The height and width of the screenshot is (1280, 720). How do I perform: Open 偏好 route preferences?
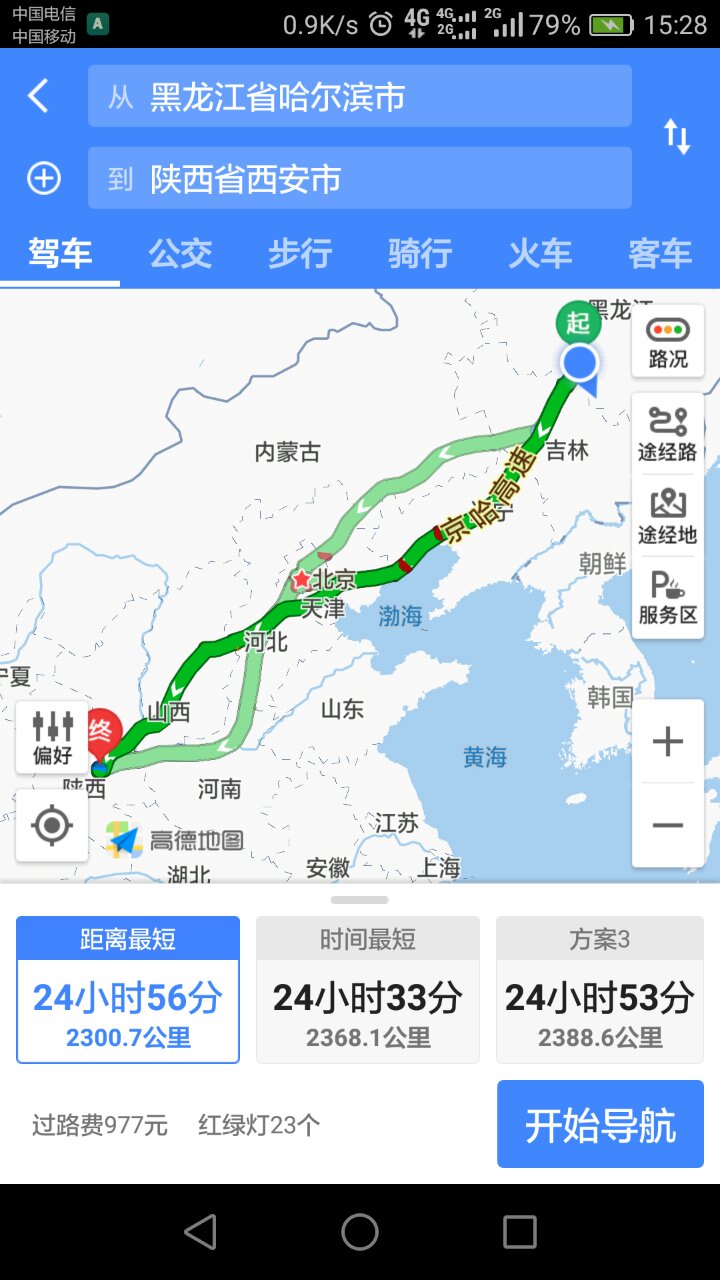52,738
